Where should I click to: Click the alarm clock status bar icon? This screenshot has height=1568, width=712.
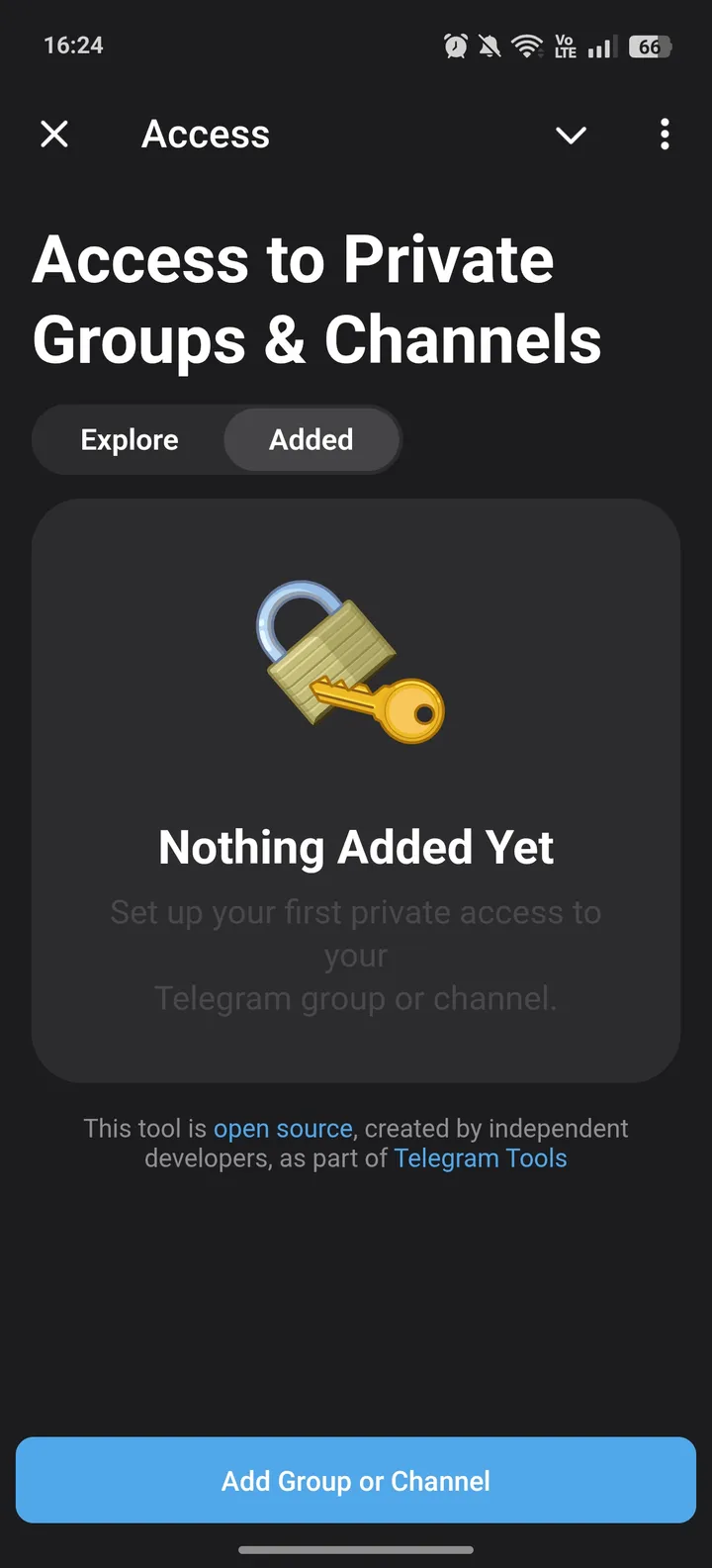(x=454, y=46)
